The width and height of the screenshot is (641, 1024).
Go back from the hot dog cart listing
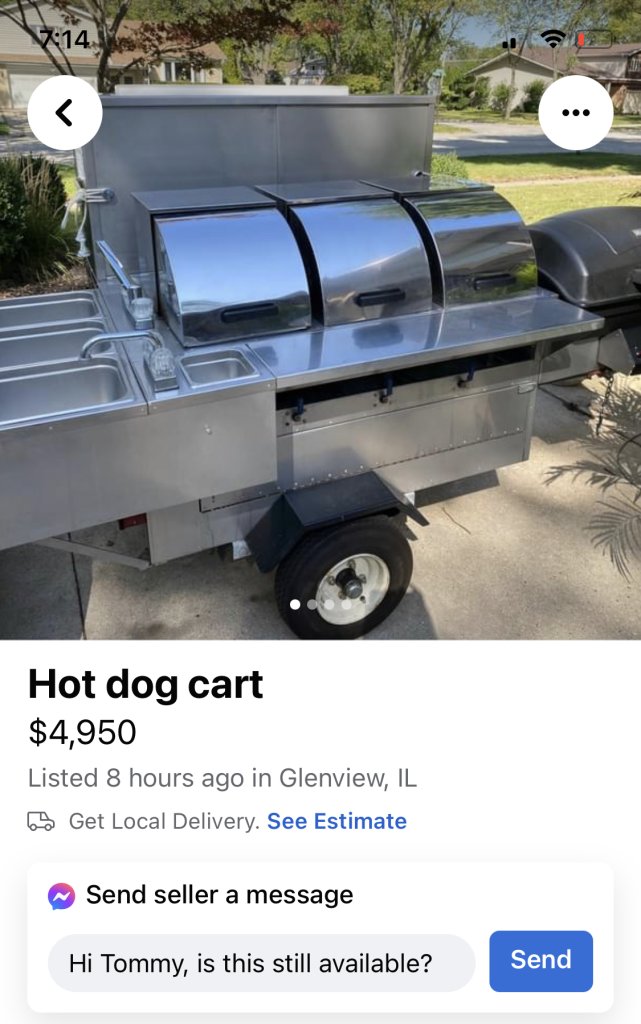click(x=65, y=113)
